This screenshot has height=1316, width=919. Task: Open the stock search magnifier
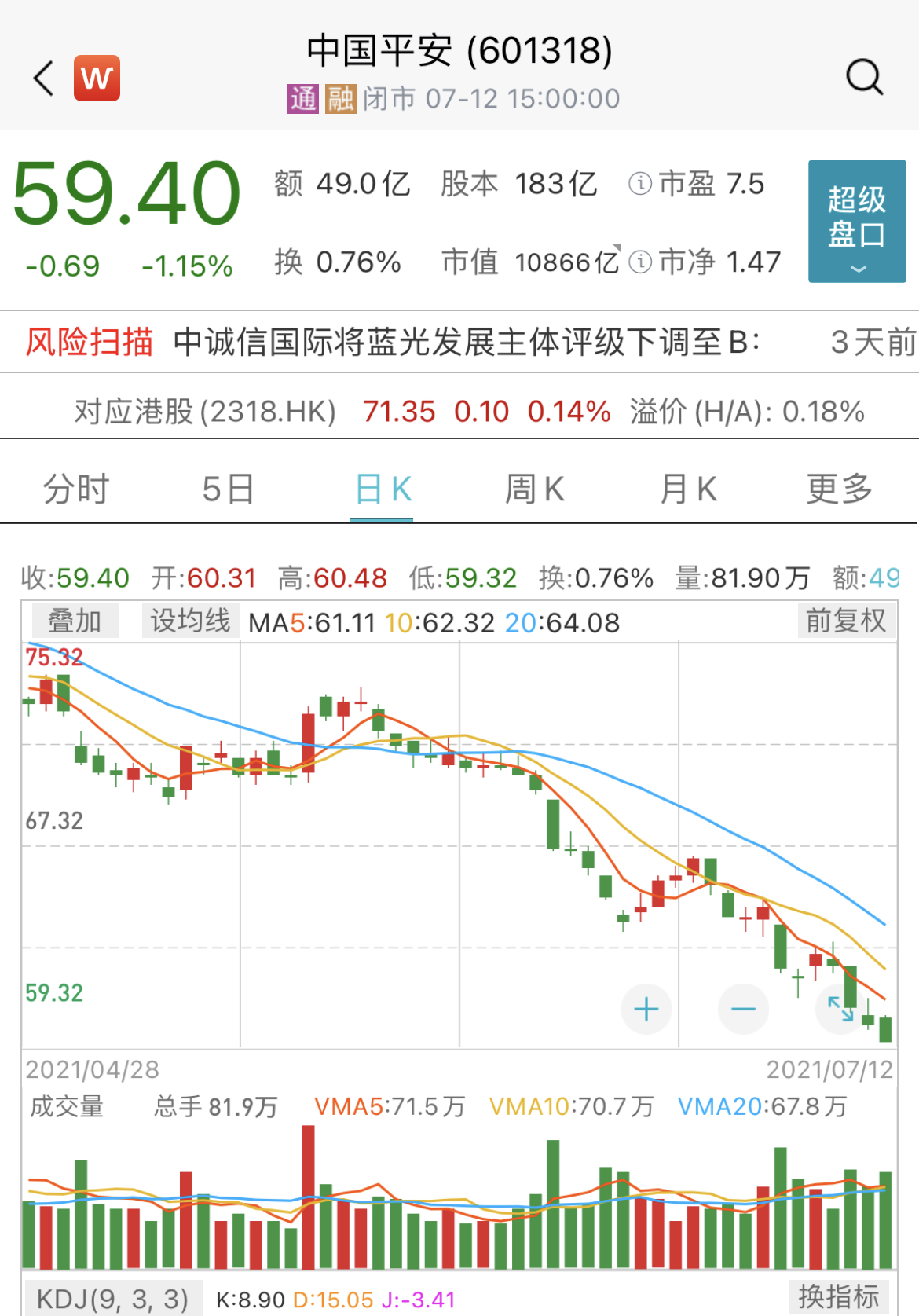click(x=864, y=77)
